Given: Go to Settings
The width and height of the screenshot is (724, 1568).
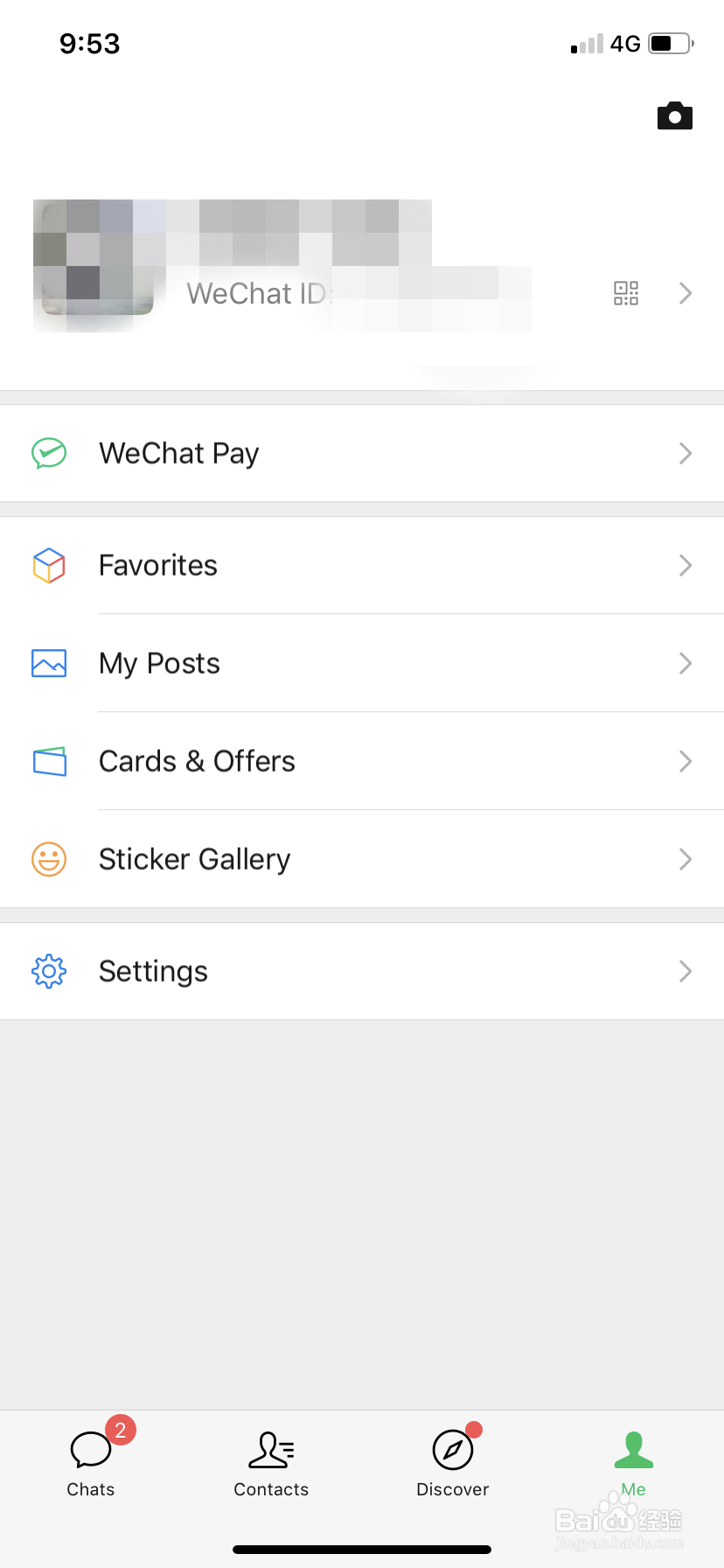Looking at the screenshot, I should tap(362, 971).
